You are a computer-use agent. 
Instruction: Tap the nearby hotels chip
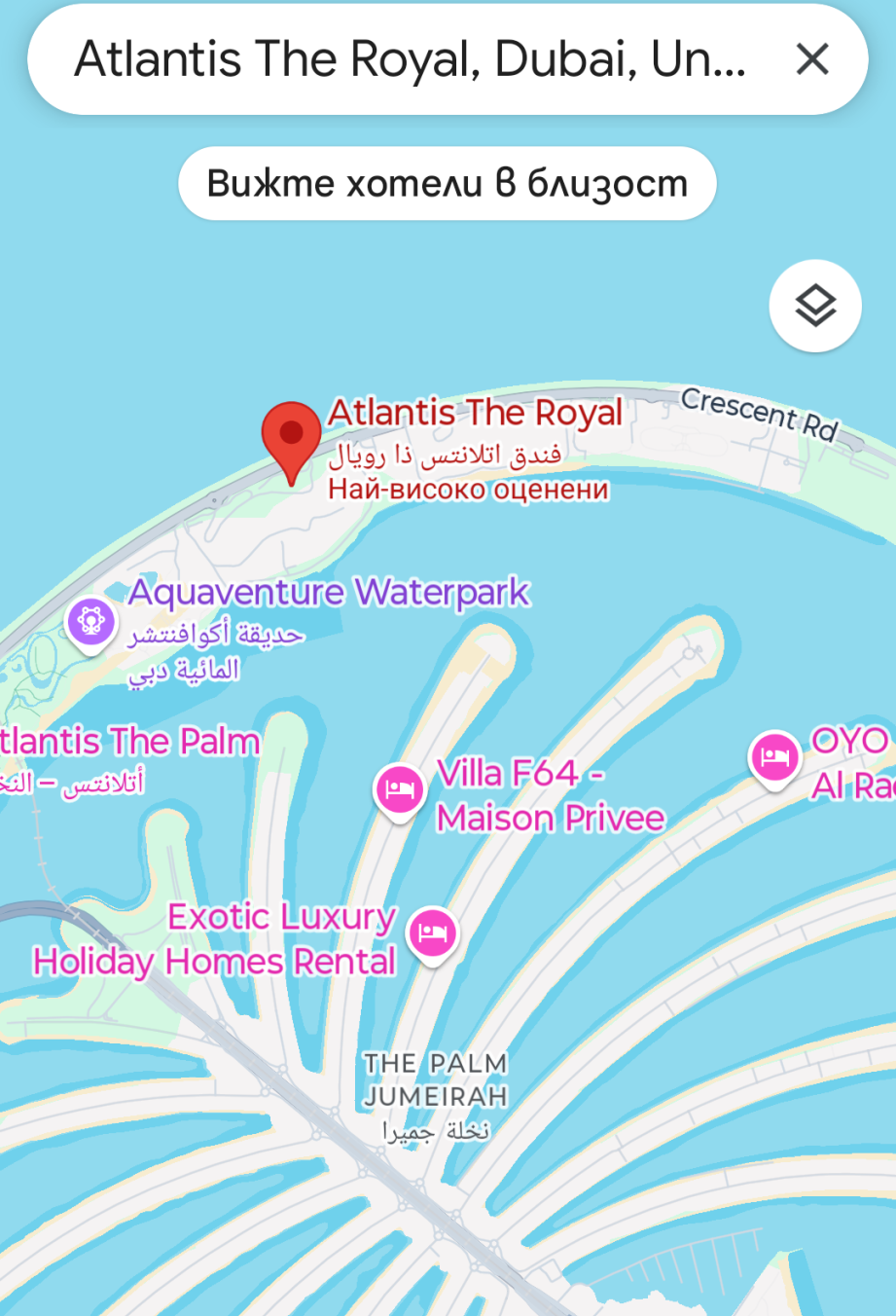[447, 183]
